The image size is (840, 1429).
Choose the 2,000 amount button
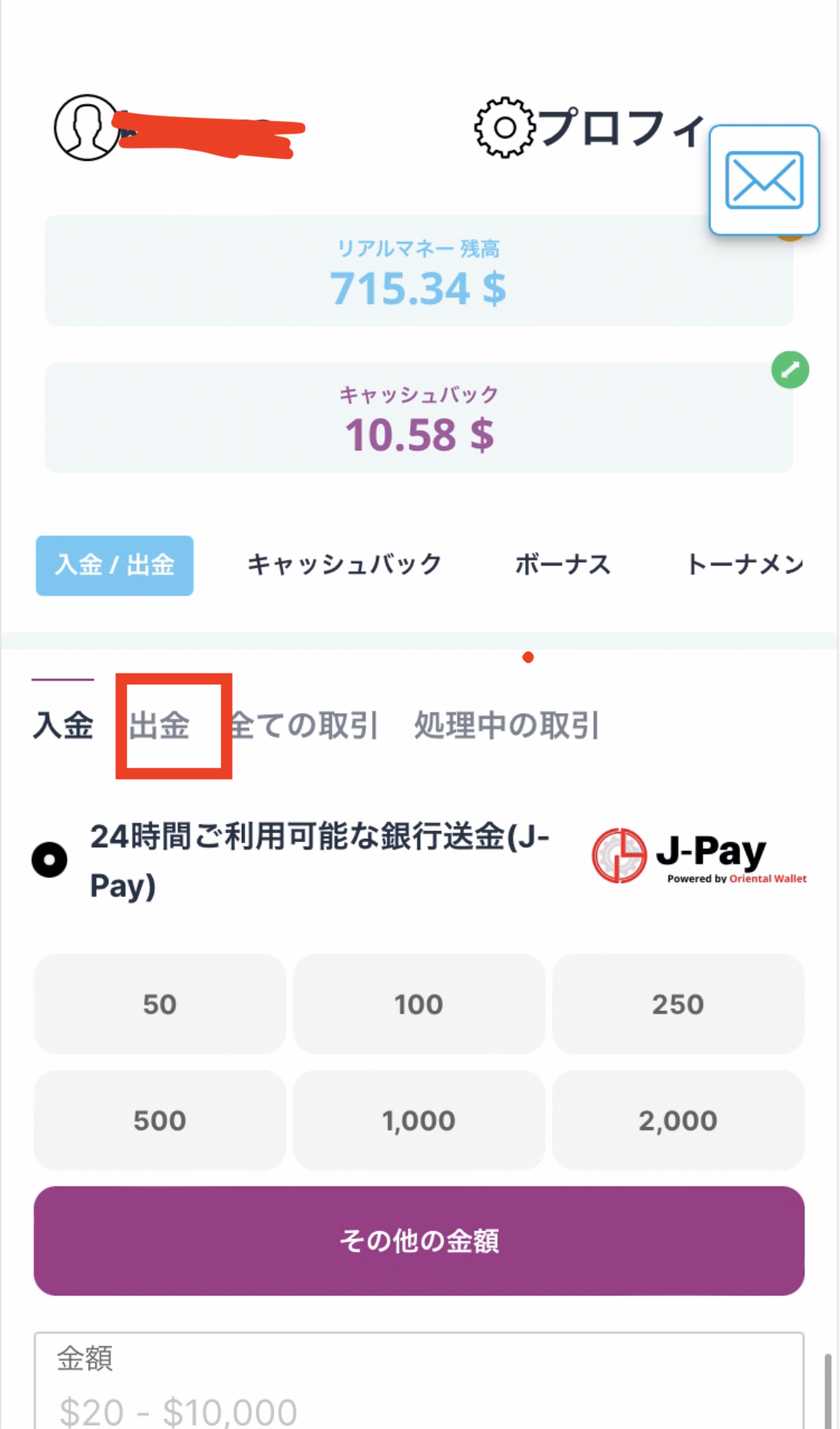pos(678,1120)
